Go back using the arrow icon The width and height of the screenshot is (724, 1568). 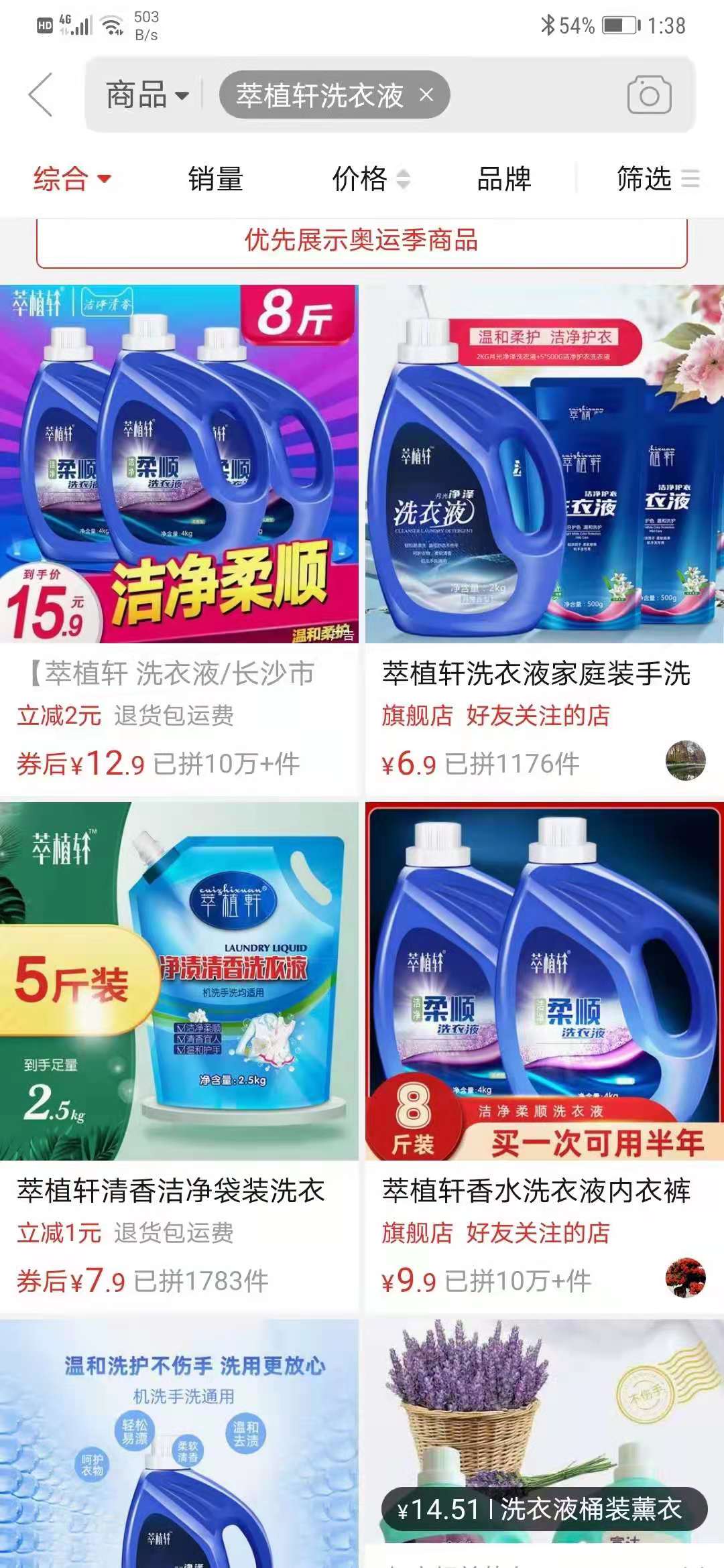click(40, 95)
